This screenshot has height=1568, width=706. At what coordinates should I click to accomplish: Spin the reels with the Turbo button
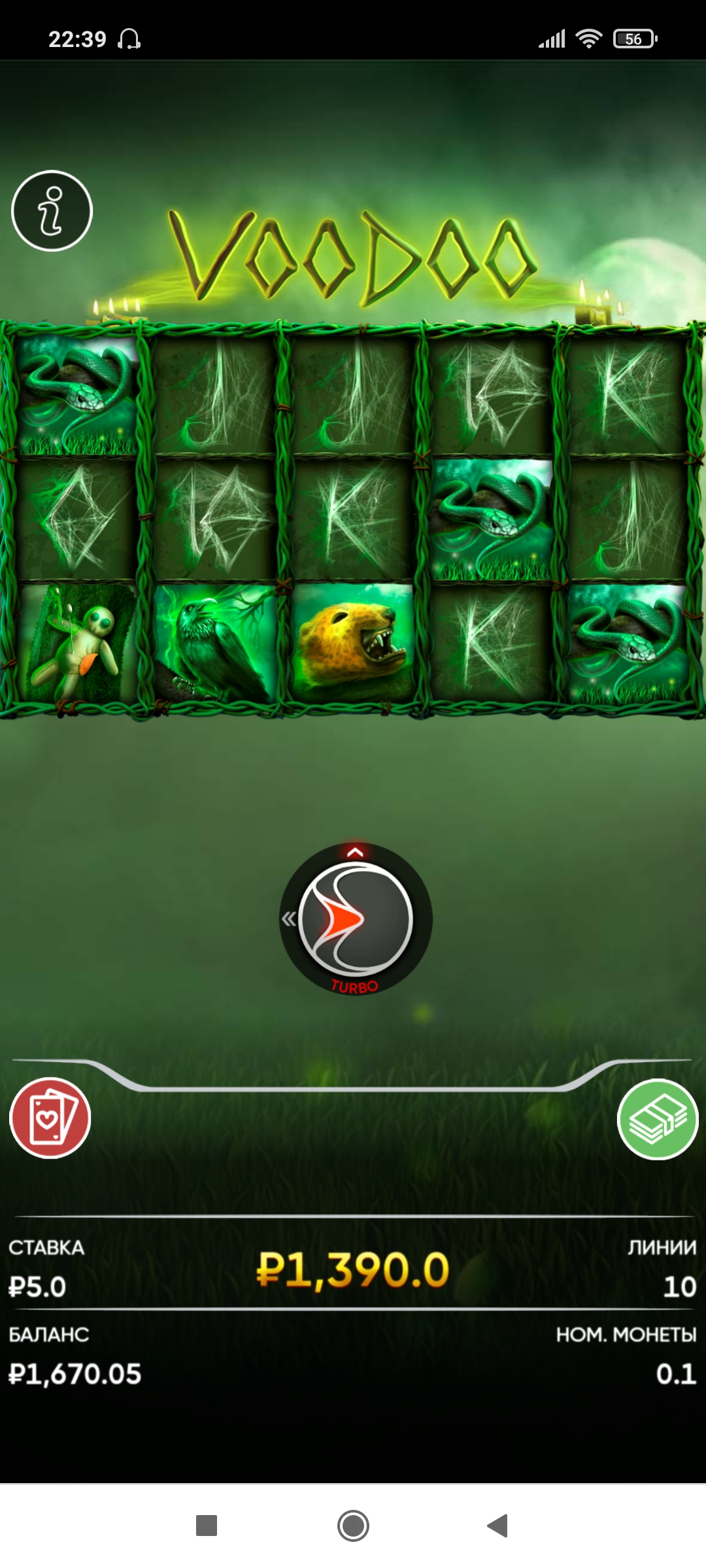356,919
